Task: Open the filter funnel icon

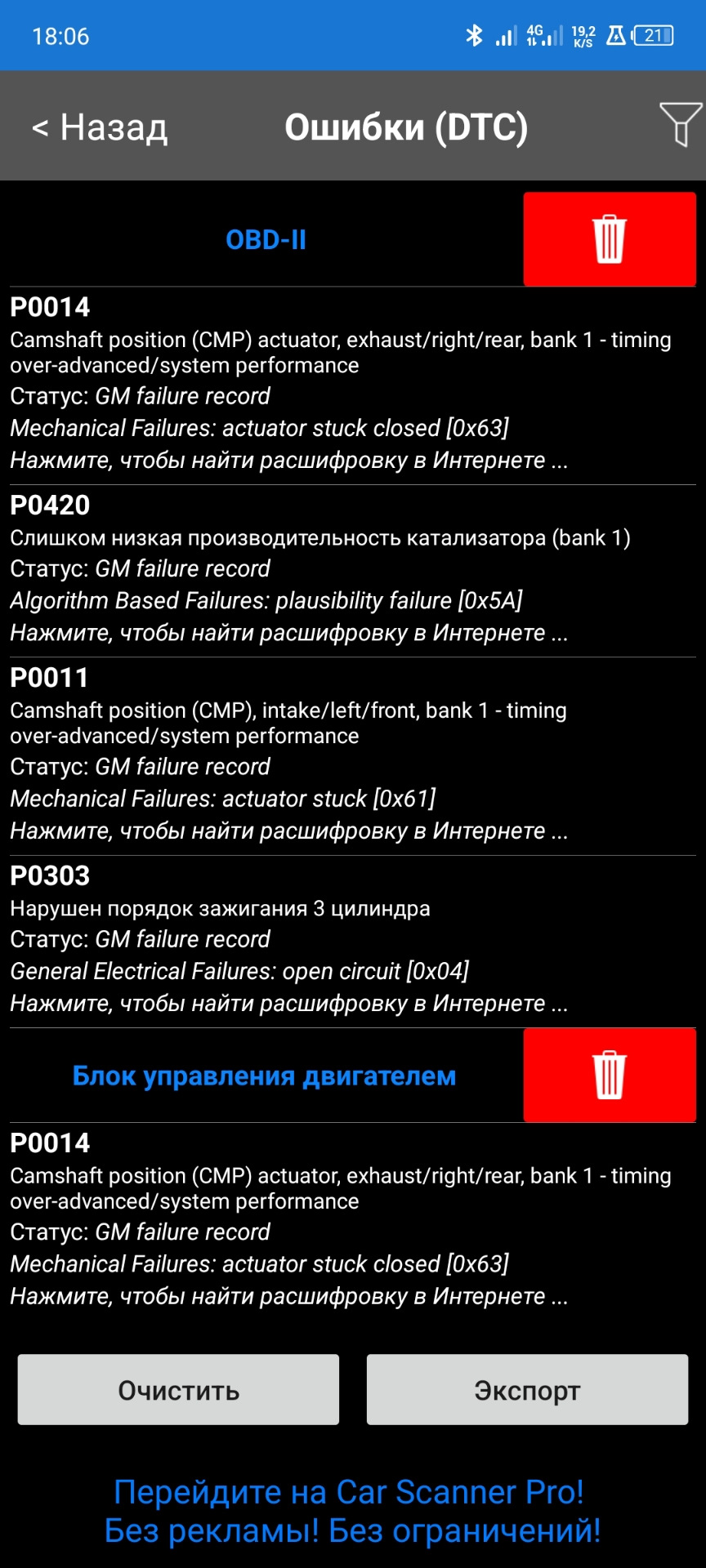Action: (x=680, y=124)
